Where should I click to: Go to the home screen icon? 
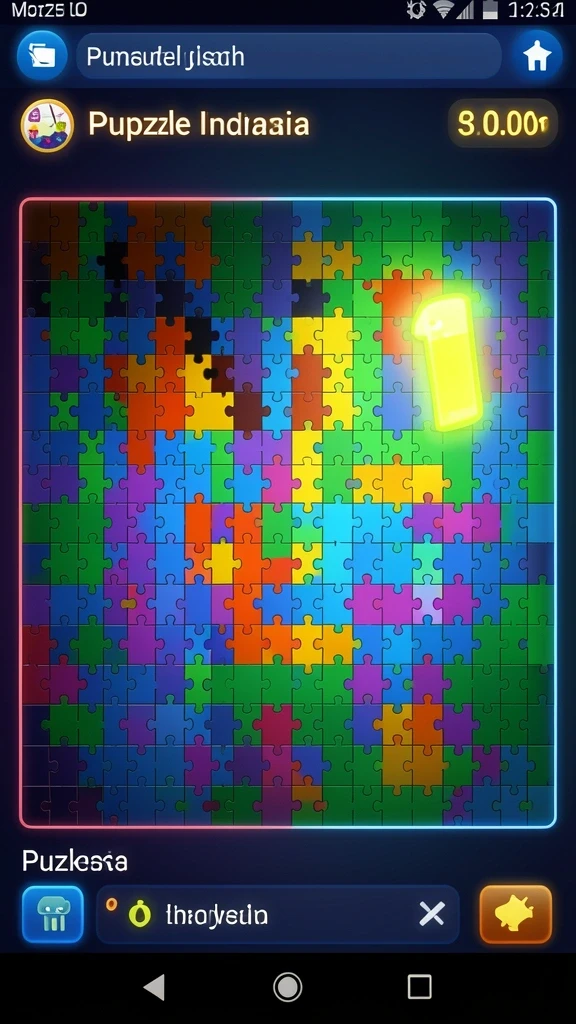tap(537, 56)
